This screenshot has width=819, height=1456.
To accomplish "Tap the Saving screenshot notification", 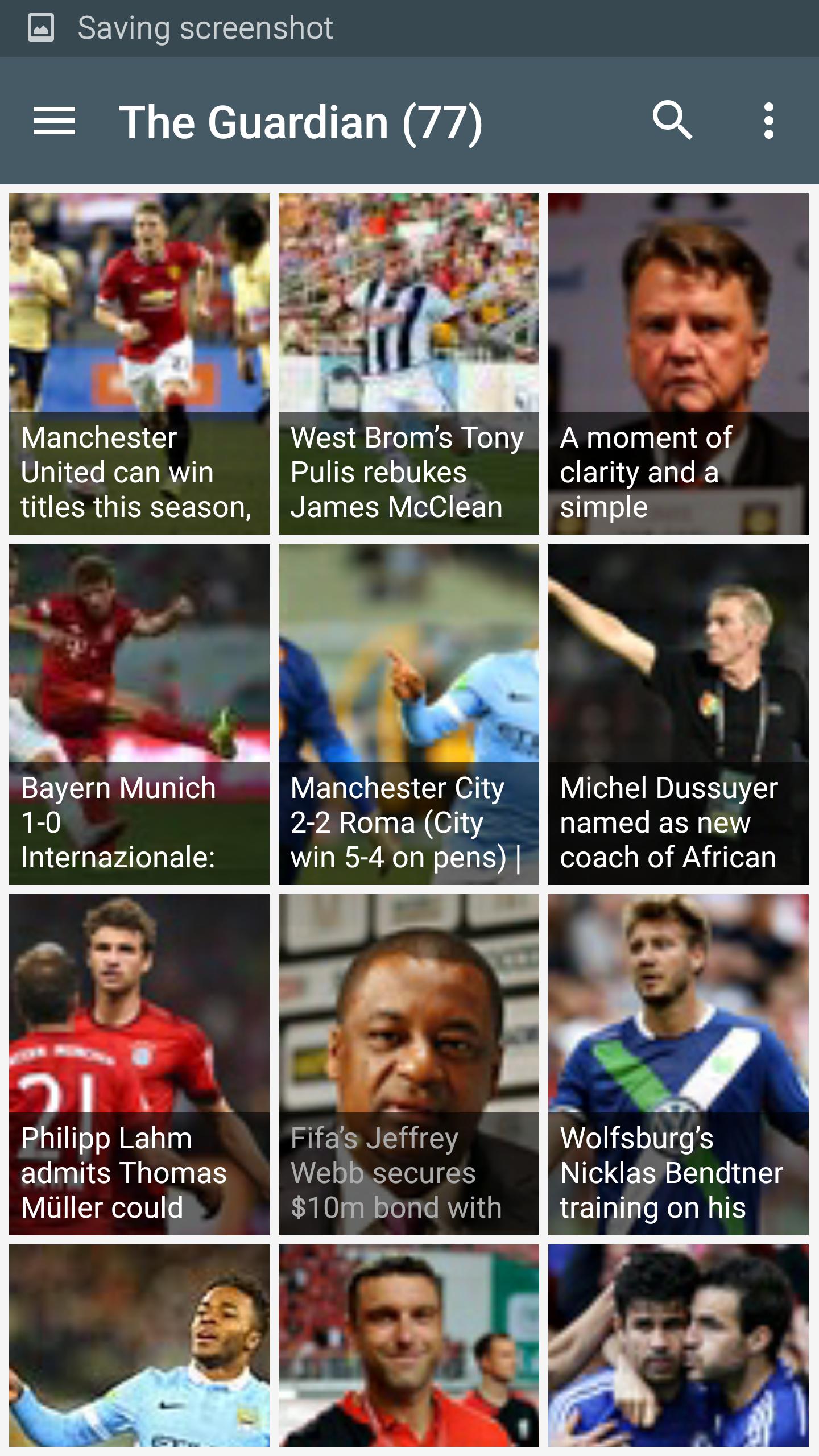I will point(205,28).
